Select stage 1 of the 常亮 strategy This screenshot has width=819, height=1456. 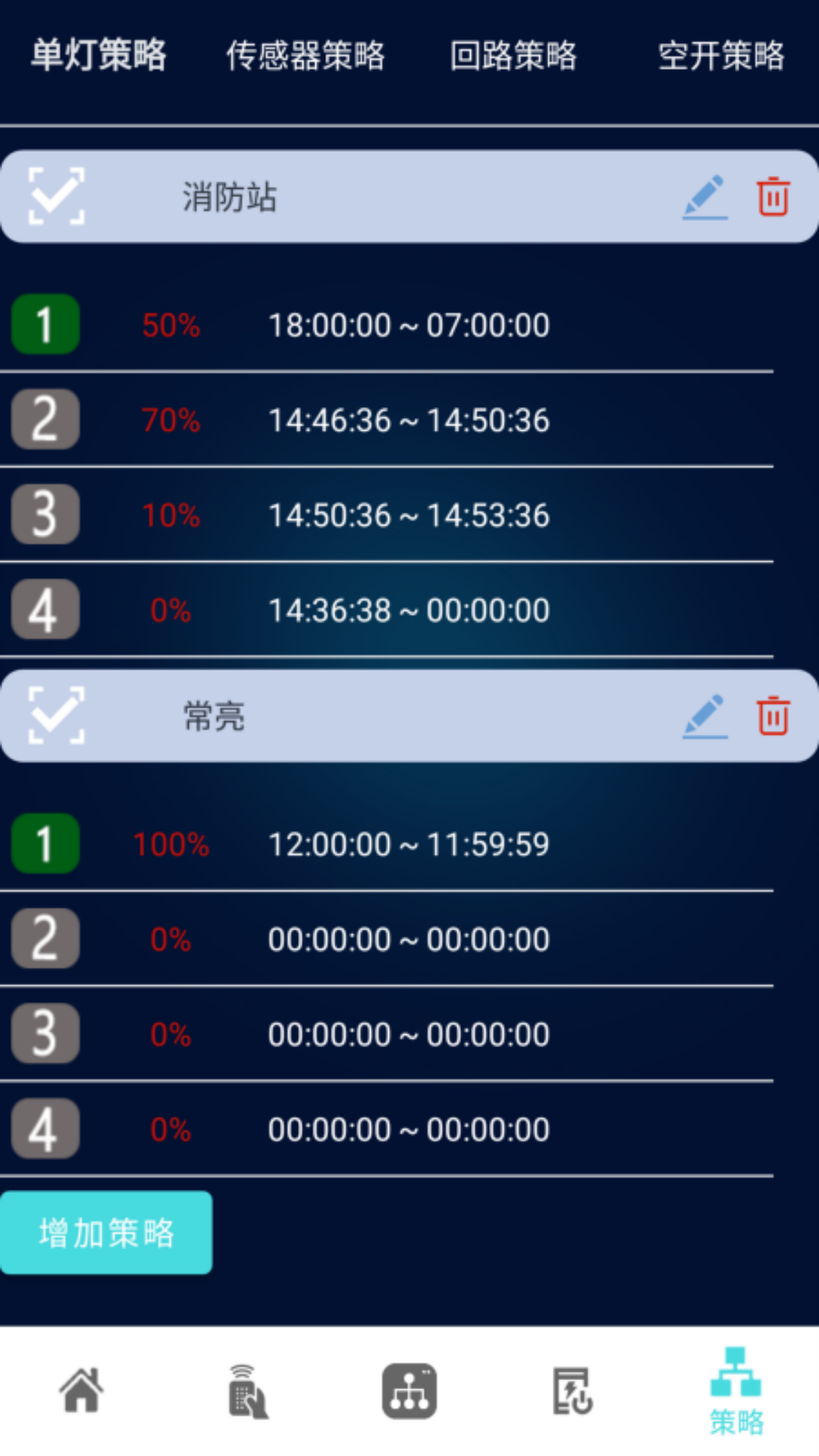tap(44, 844)
